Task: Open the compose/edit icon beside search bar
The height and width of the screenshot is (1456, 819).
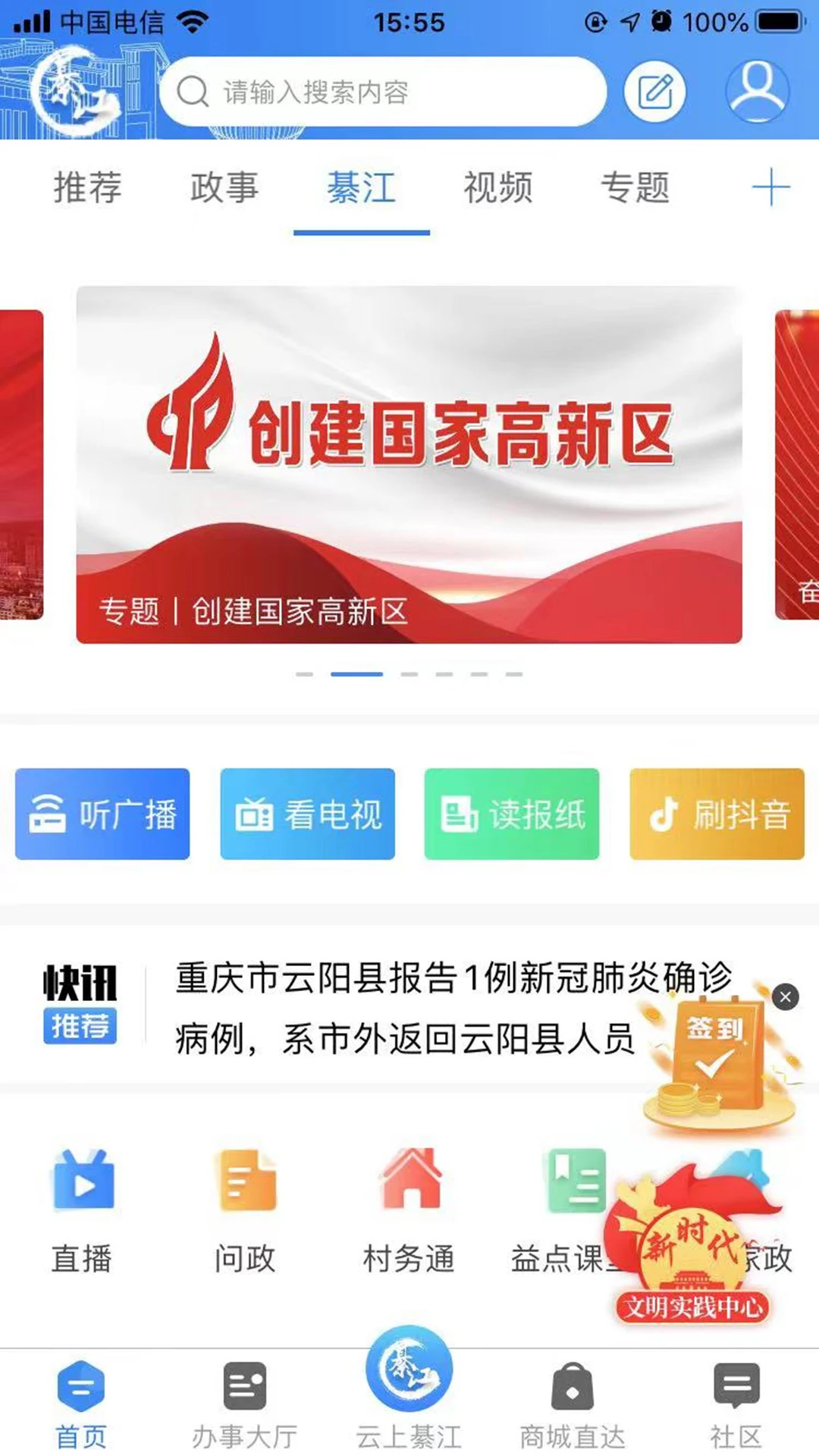Action: point(654,91)
